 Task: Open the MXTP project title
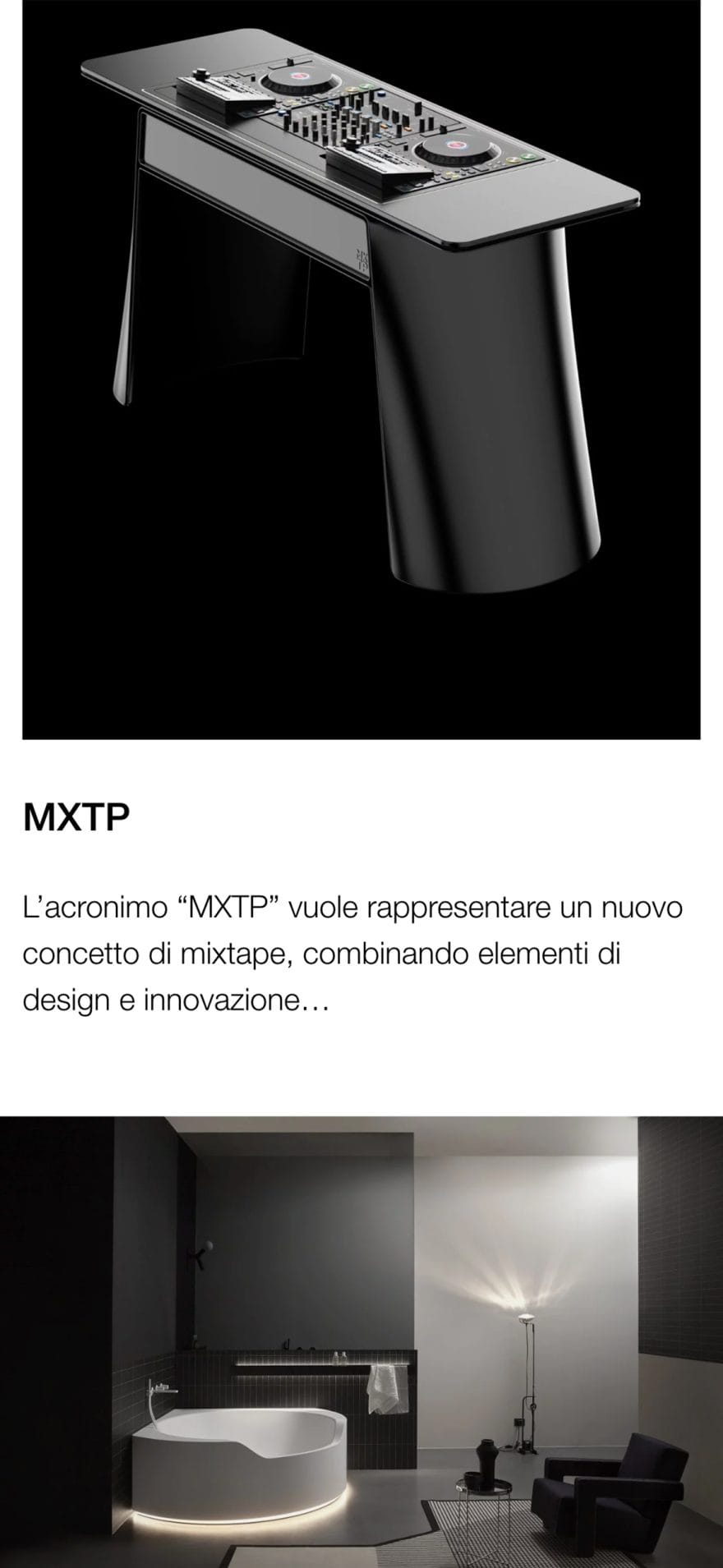76,818
